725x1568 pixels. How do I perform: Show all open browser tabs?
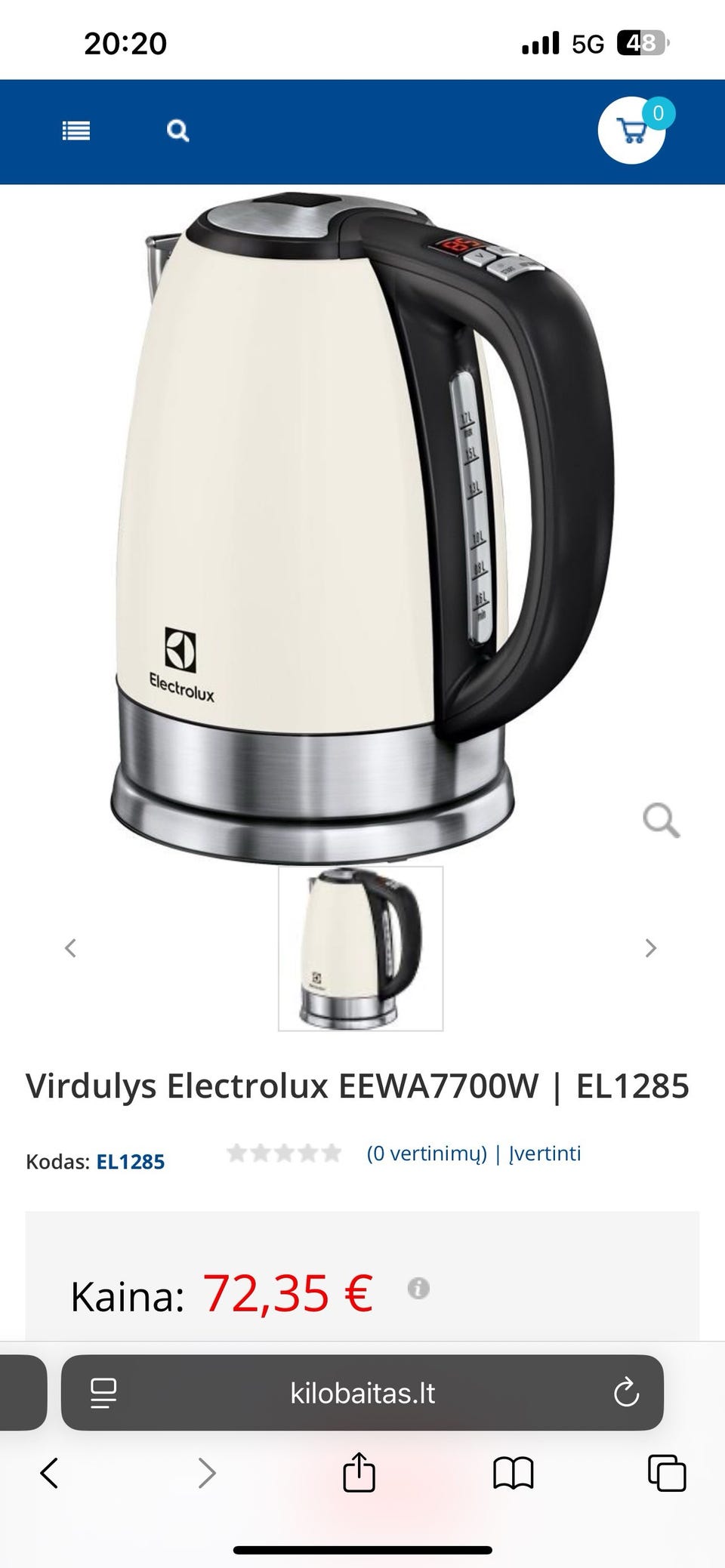tap(667, 1473)
